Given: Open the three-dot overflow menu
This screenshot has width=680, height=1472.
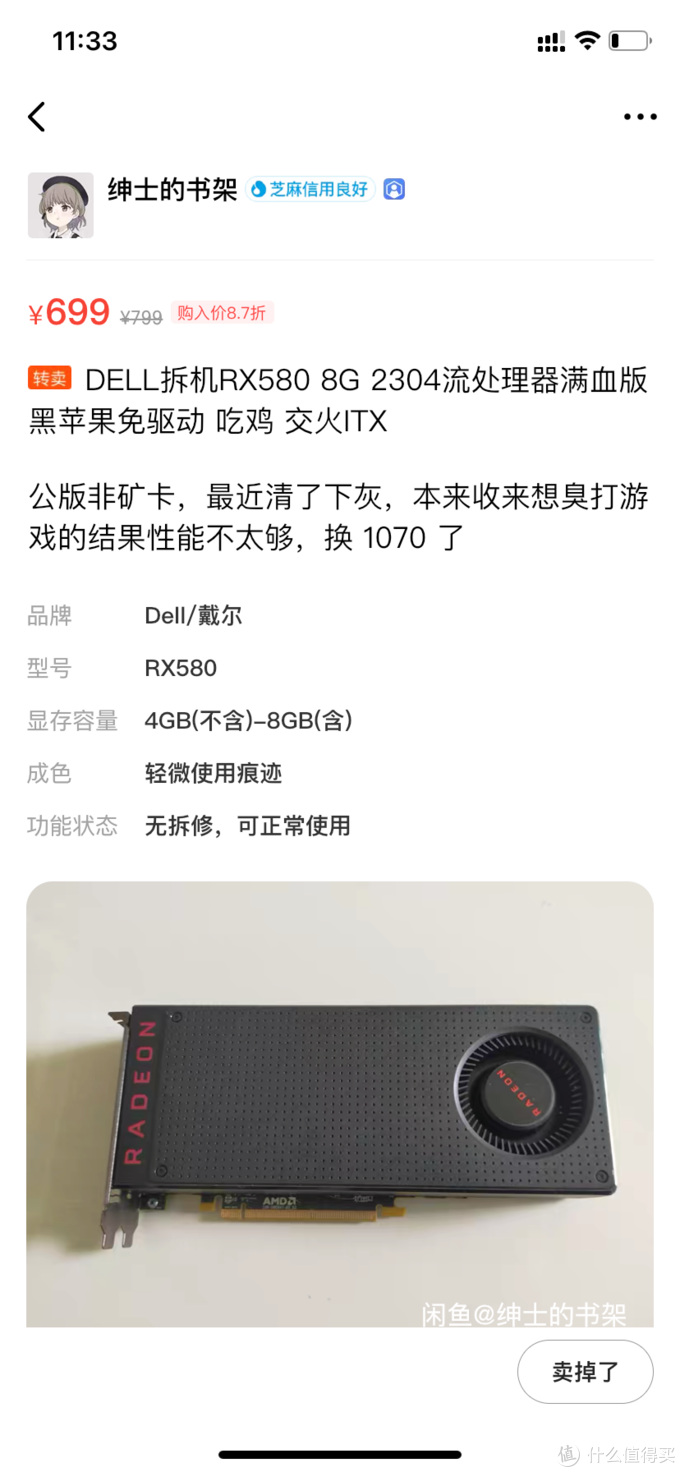Looking at the screenshot, I should pos(640,117).
